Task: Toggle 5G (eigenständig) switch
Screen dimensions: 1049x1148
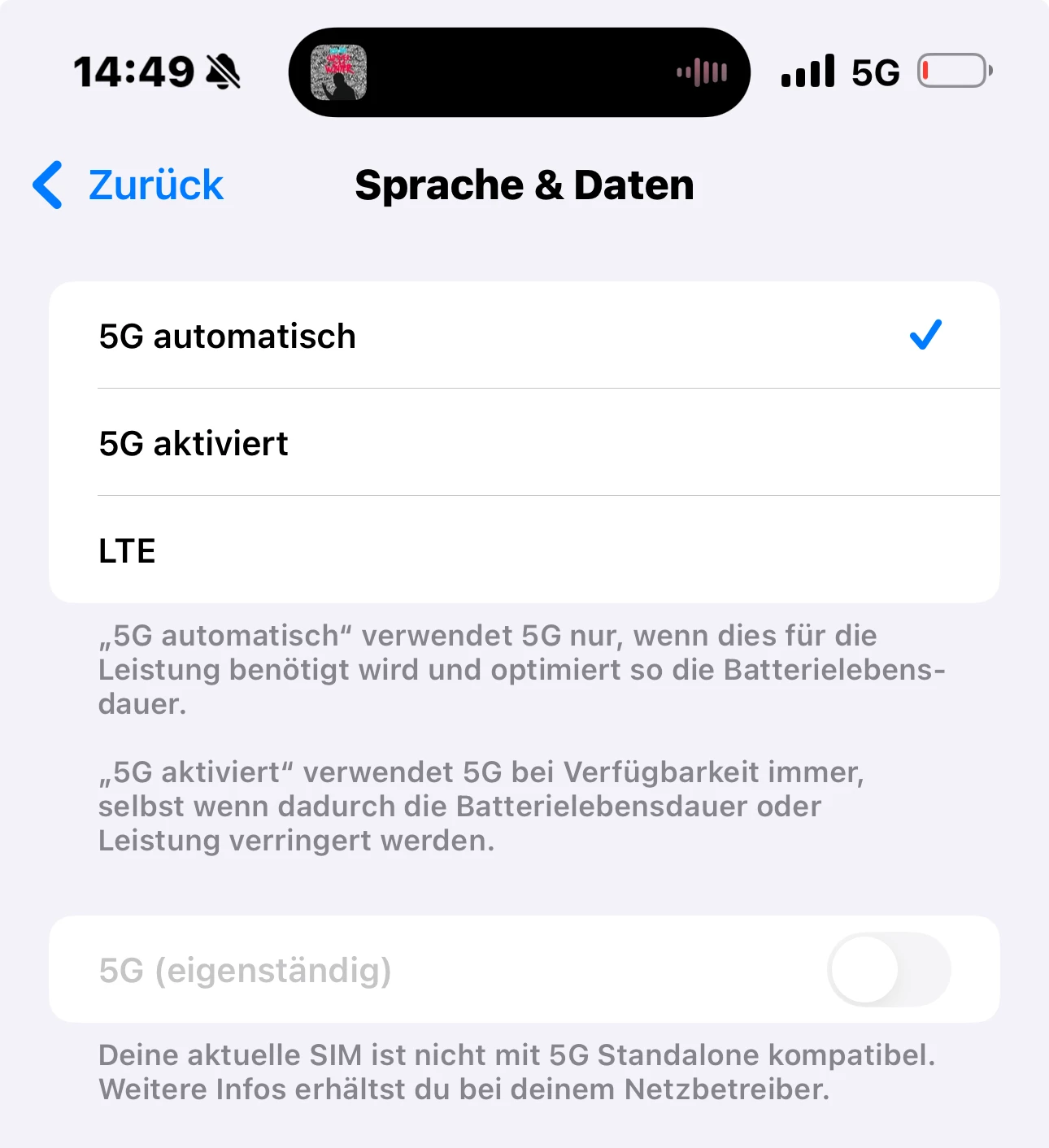Action: [x=889, y=969]
